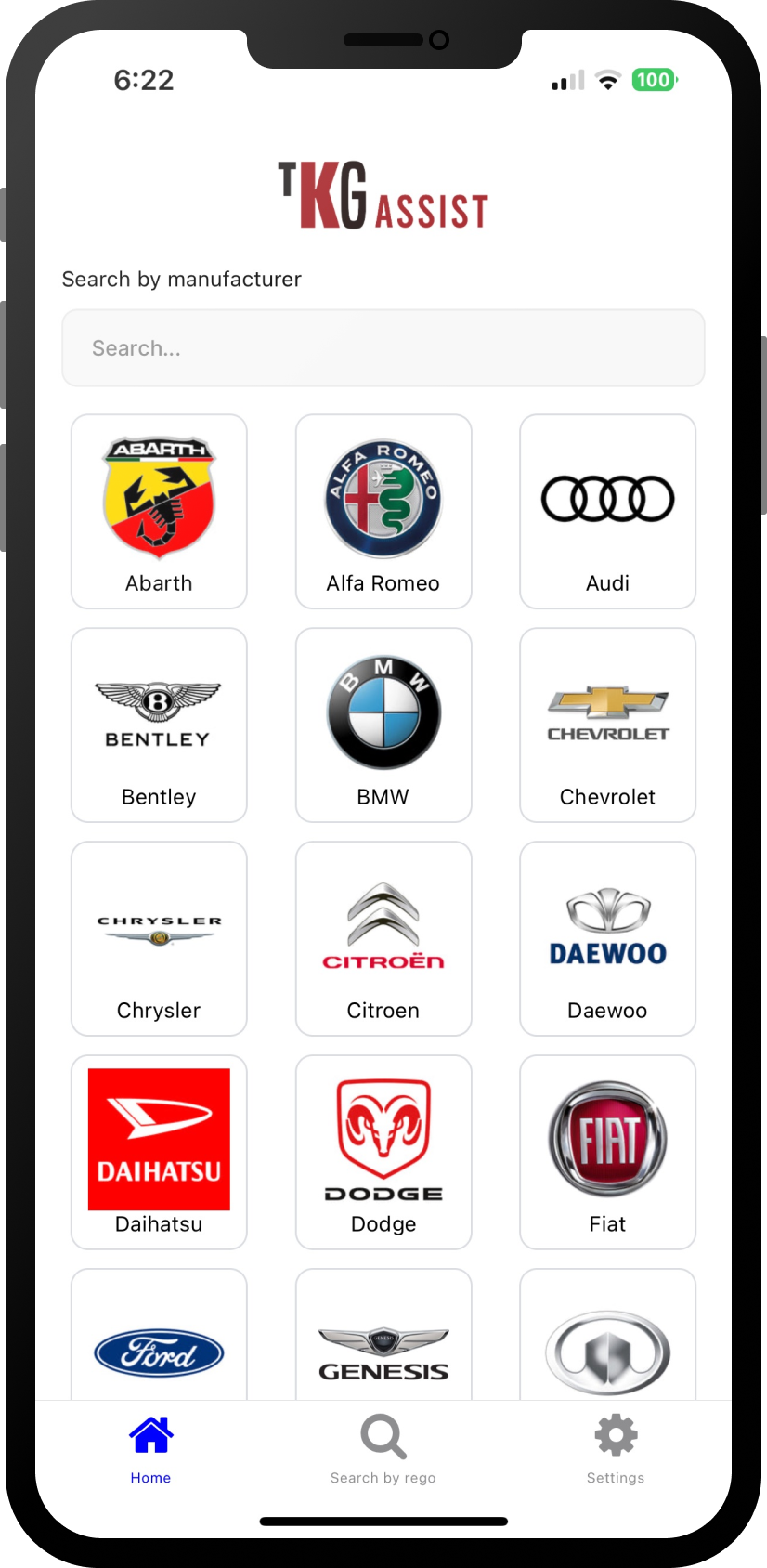
Task: Switch to the Search by rego tab
Action: [383, 1450]
